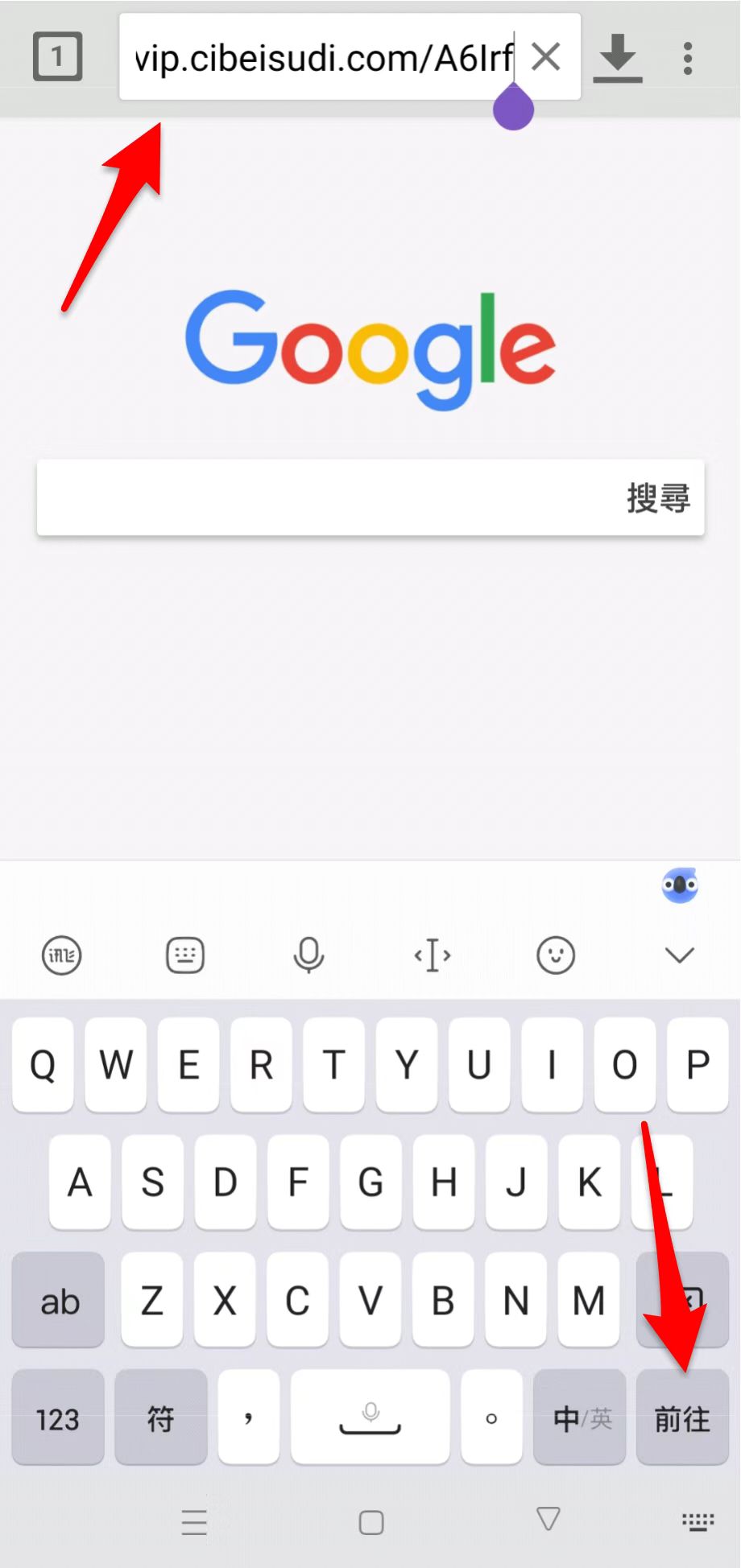This screenshot has height=1568, width=741.
Task: Open the browser overflow menu
Action: pos(687,59)
